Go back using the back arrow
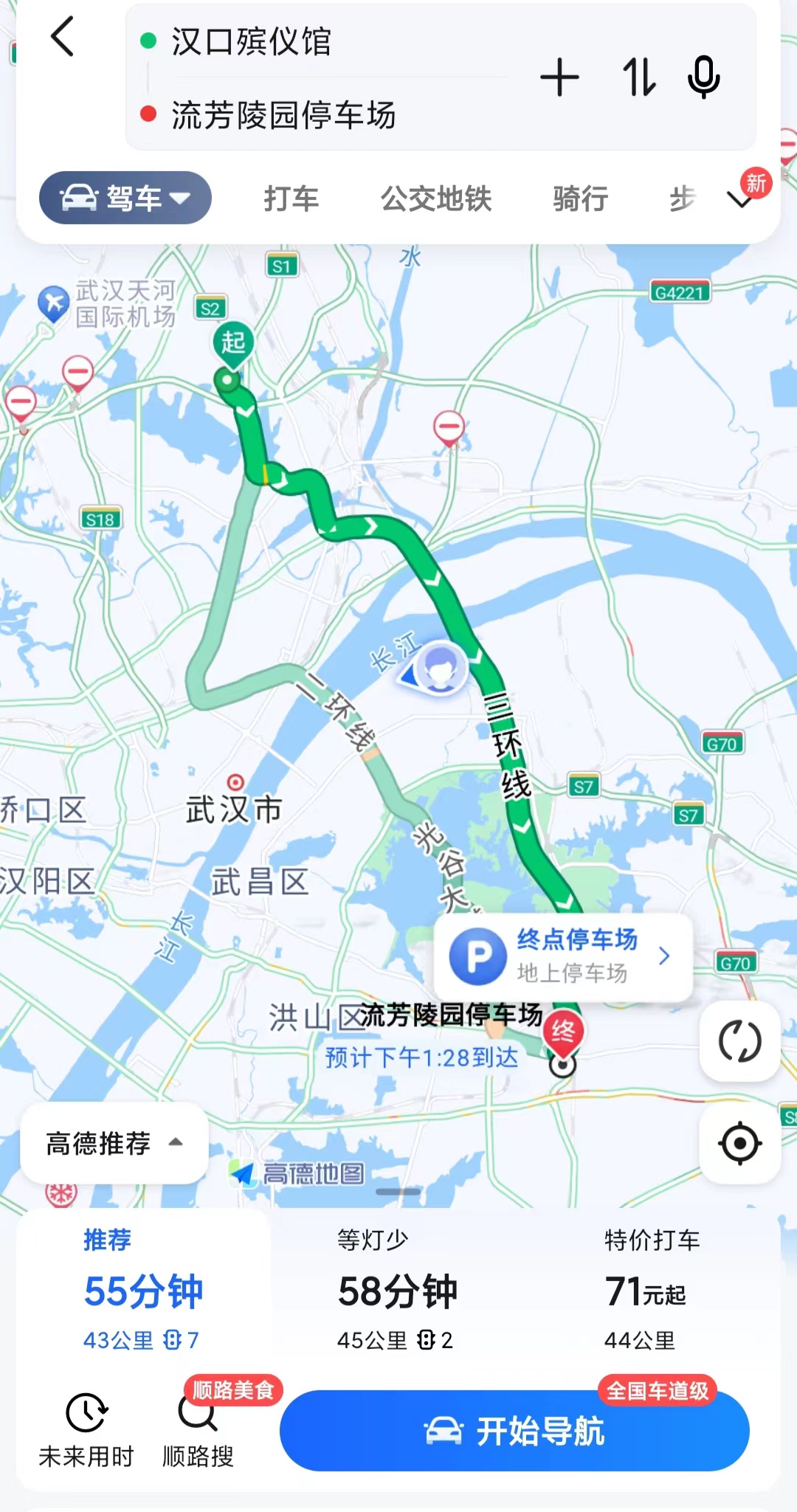This screenshot has height=1512, width=797. pos(63,37)
